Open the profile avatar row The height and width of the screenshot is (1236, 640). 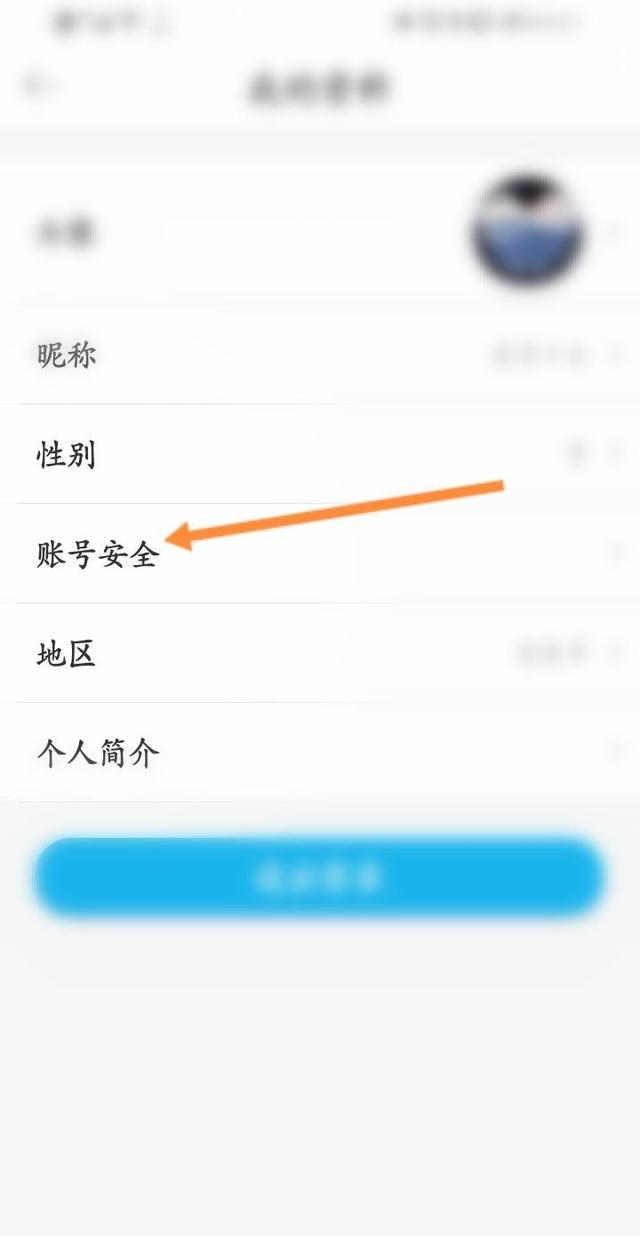coord(320,231)
